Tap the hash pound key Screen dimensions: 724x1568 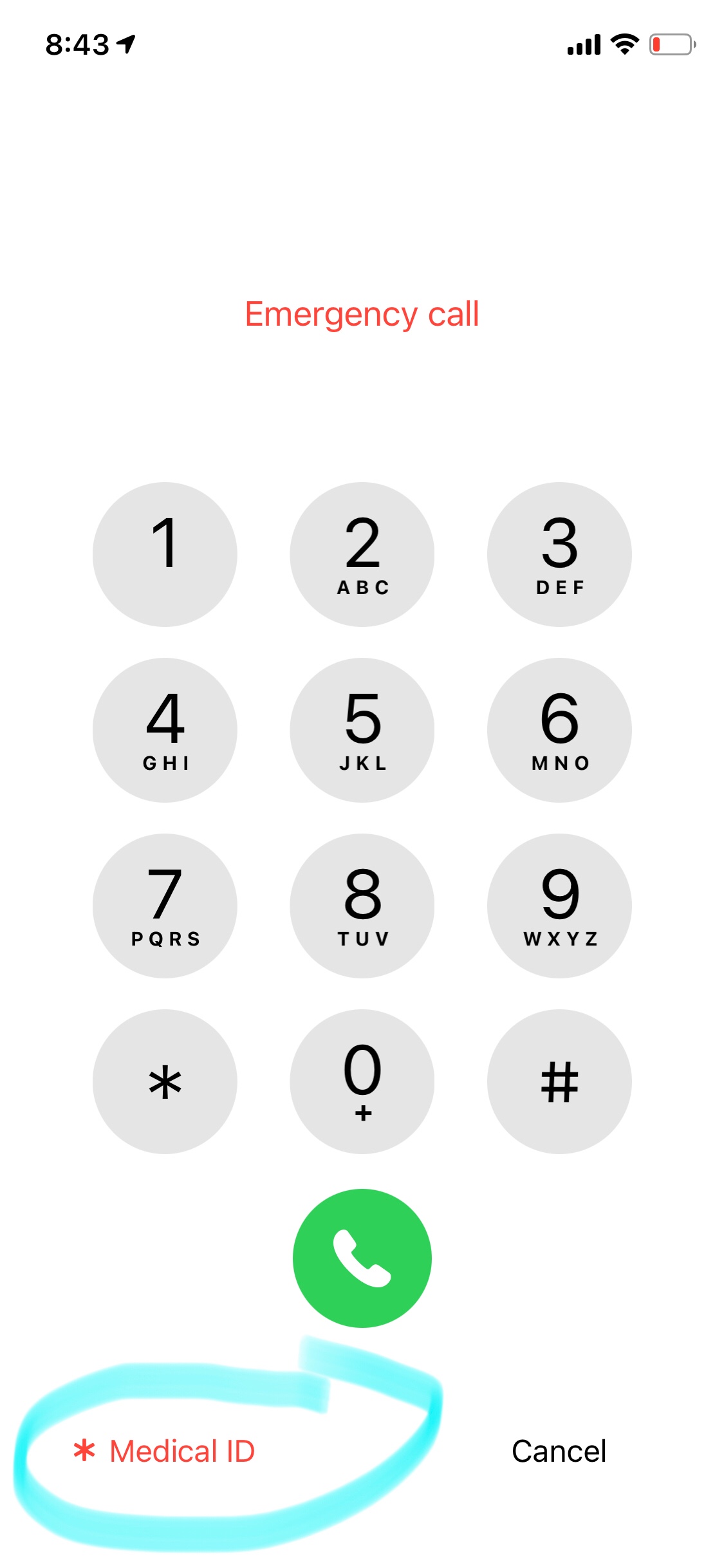(559, 1081)
